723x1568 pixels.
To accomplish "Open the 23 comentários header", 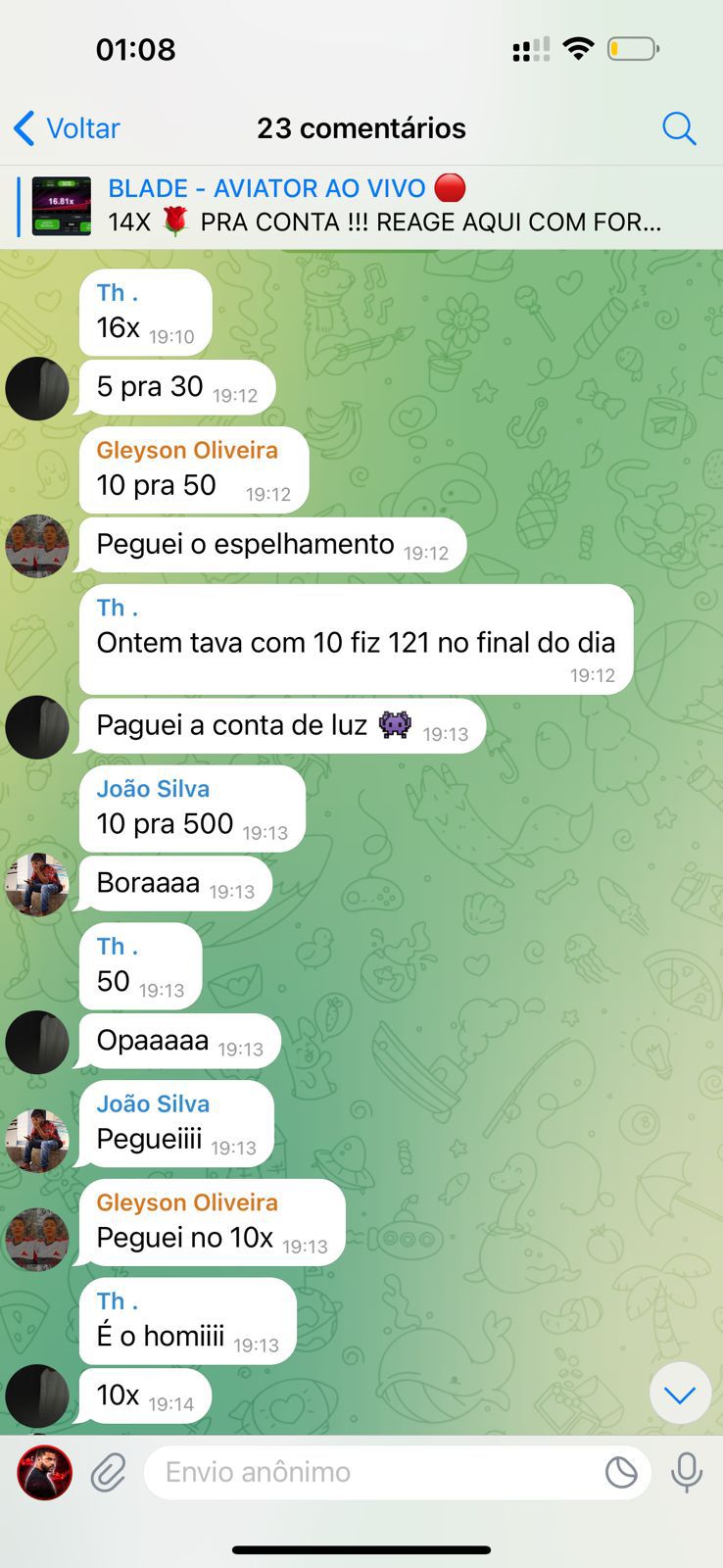I will [x=361, y=128].
